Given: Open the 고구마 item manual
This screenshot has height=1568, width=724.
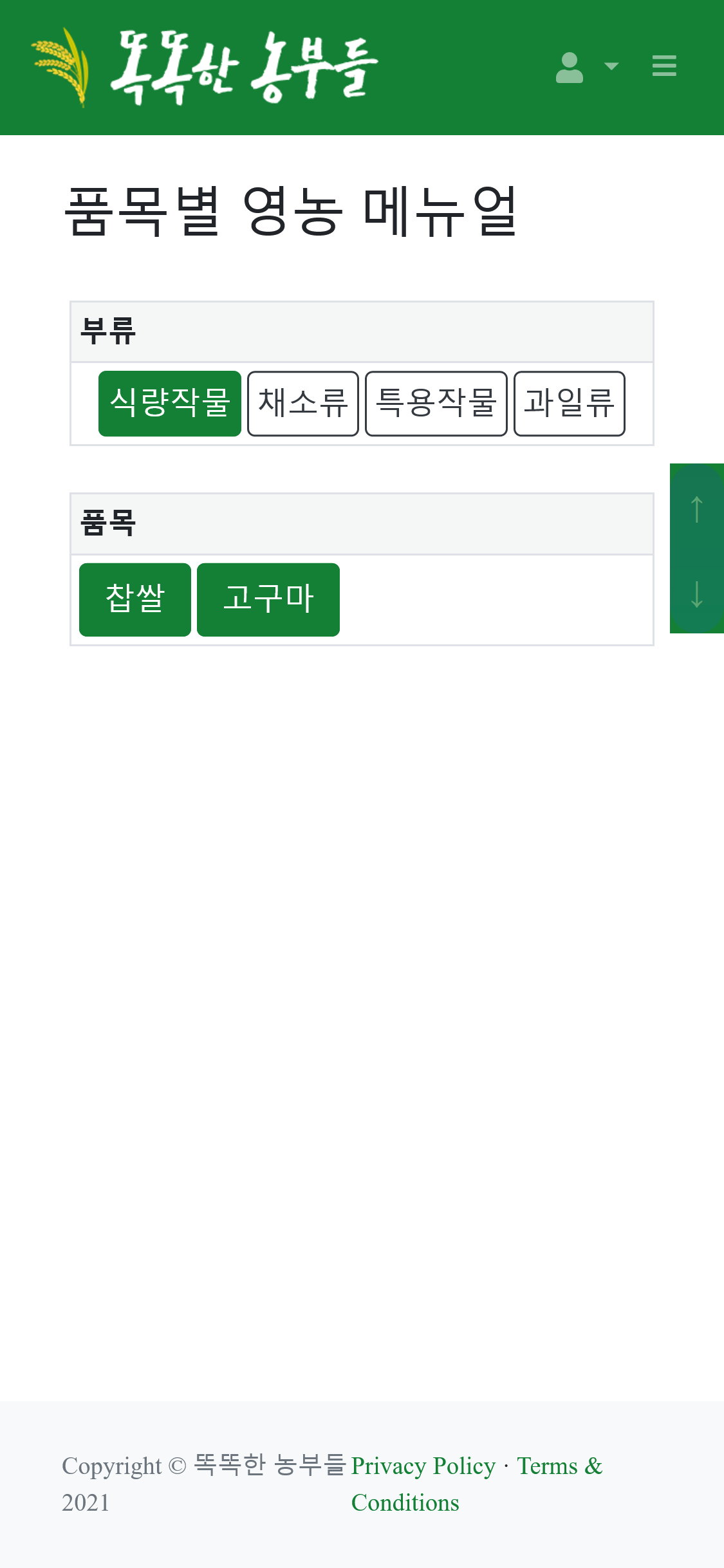Looking at the screenshot, I should tap(268, 599).
